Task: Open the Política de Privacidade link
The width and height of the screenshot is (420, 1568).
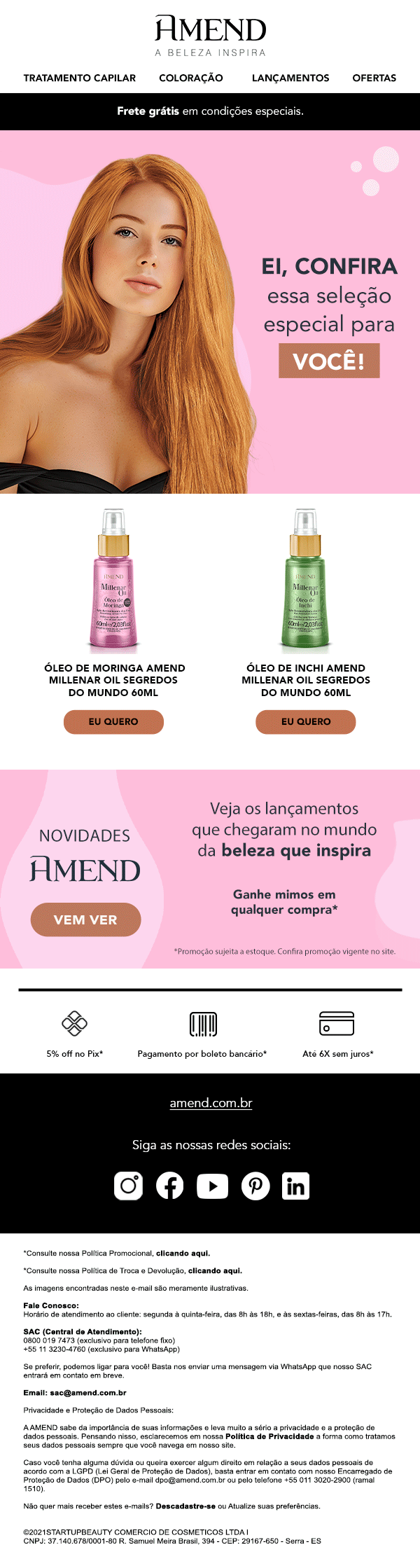Action: coord(269,1436)
